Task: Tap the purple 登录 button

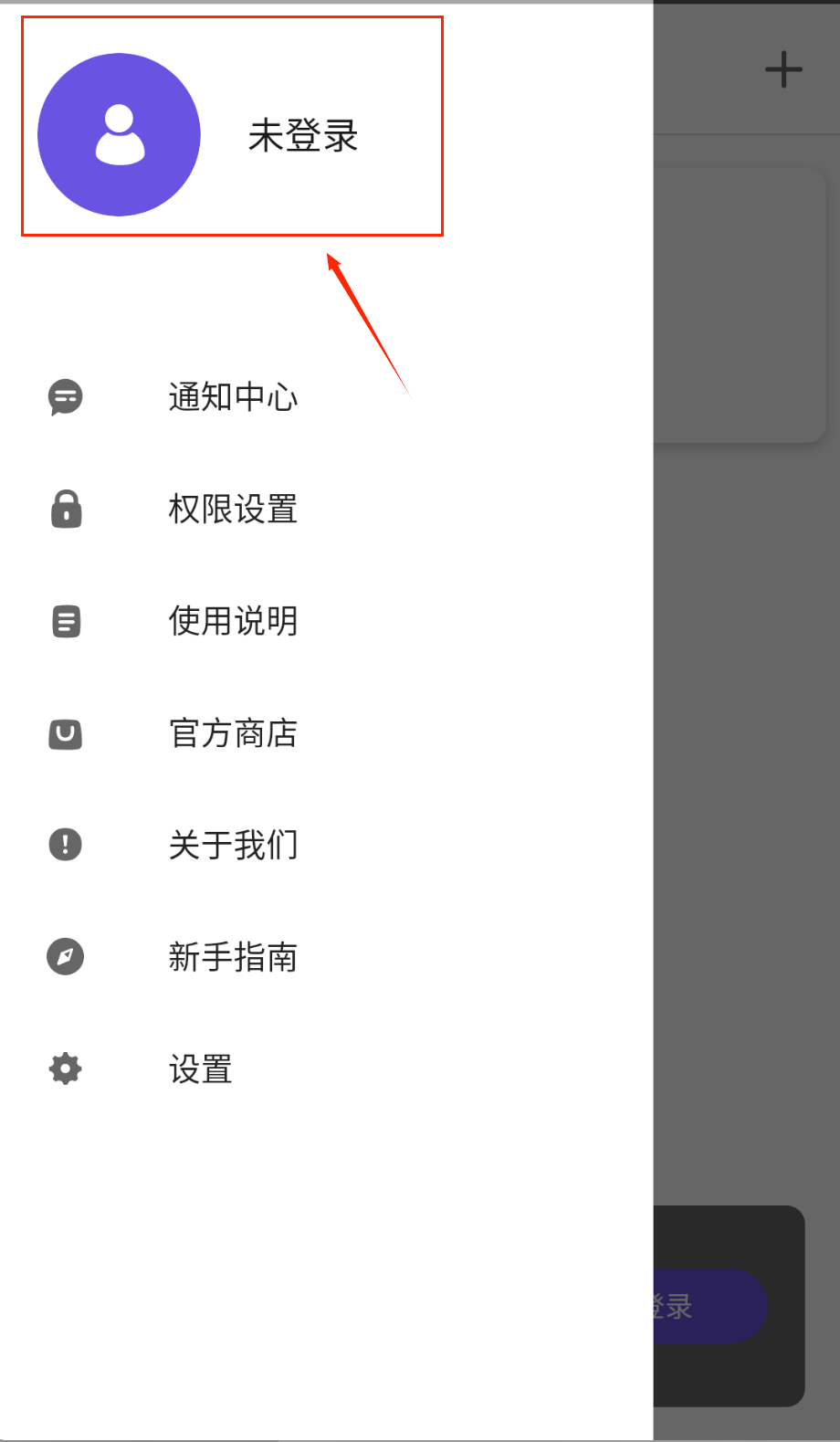Action: click(x=709, y=1306)
